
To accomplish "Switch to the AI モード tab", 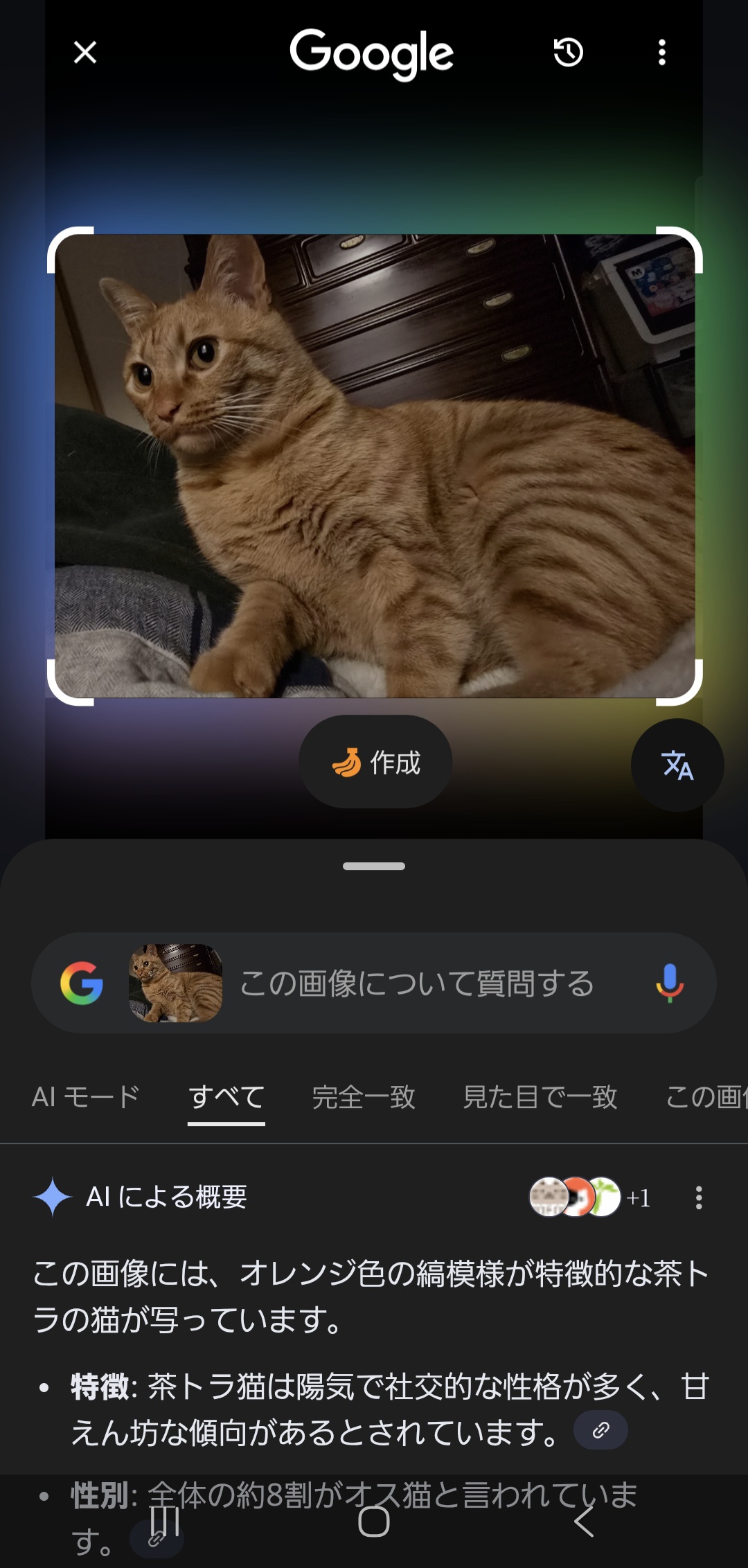I will point(86,1097).
